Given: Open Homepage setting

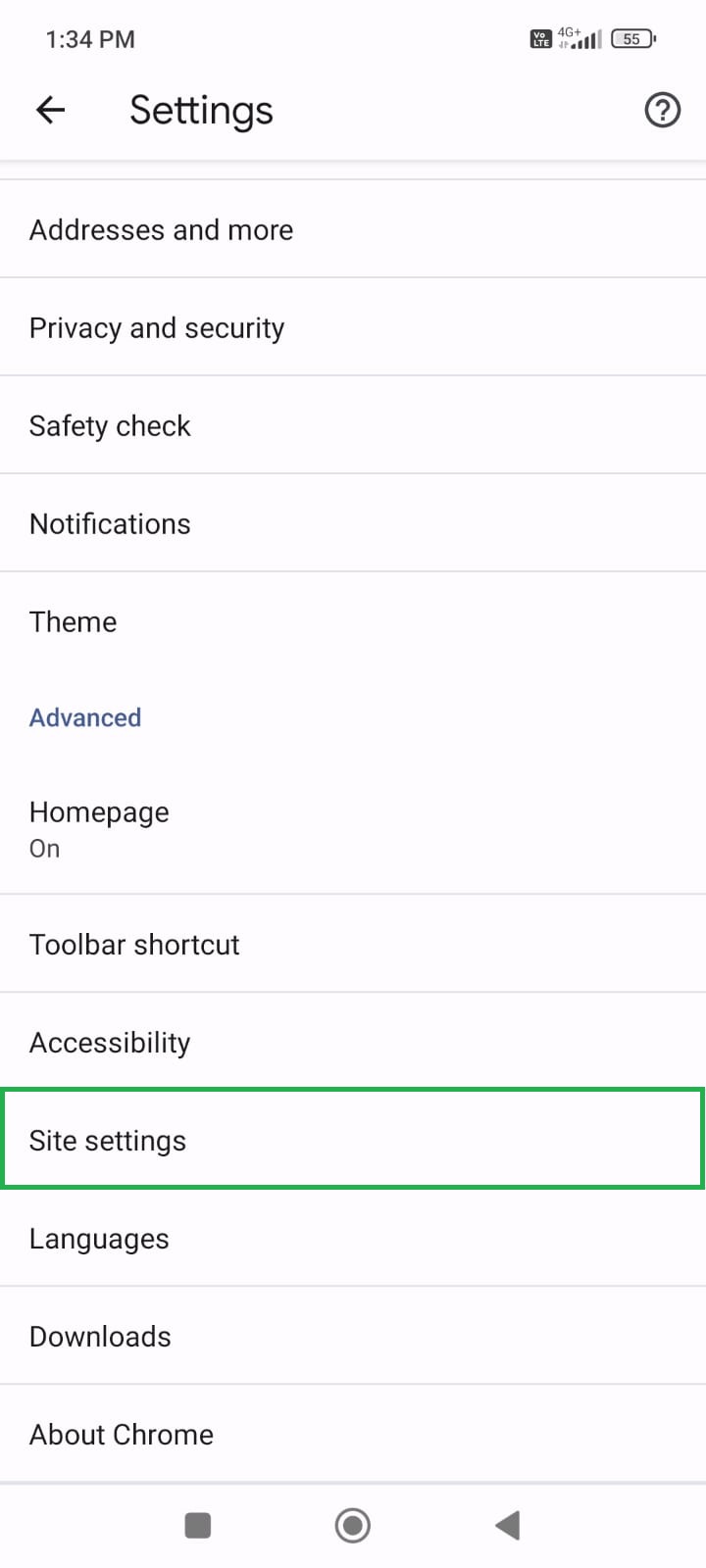Looking at the screenshot, I should tap(353, 829).
